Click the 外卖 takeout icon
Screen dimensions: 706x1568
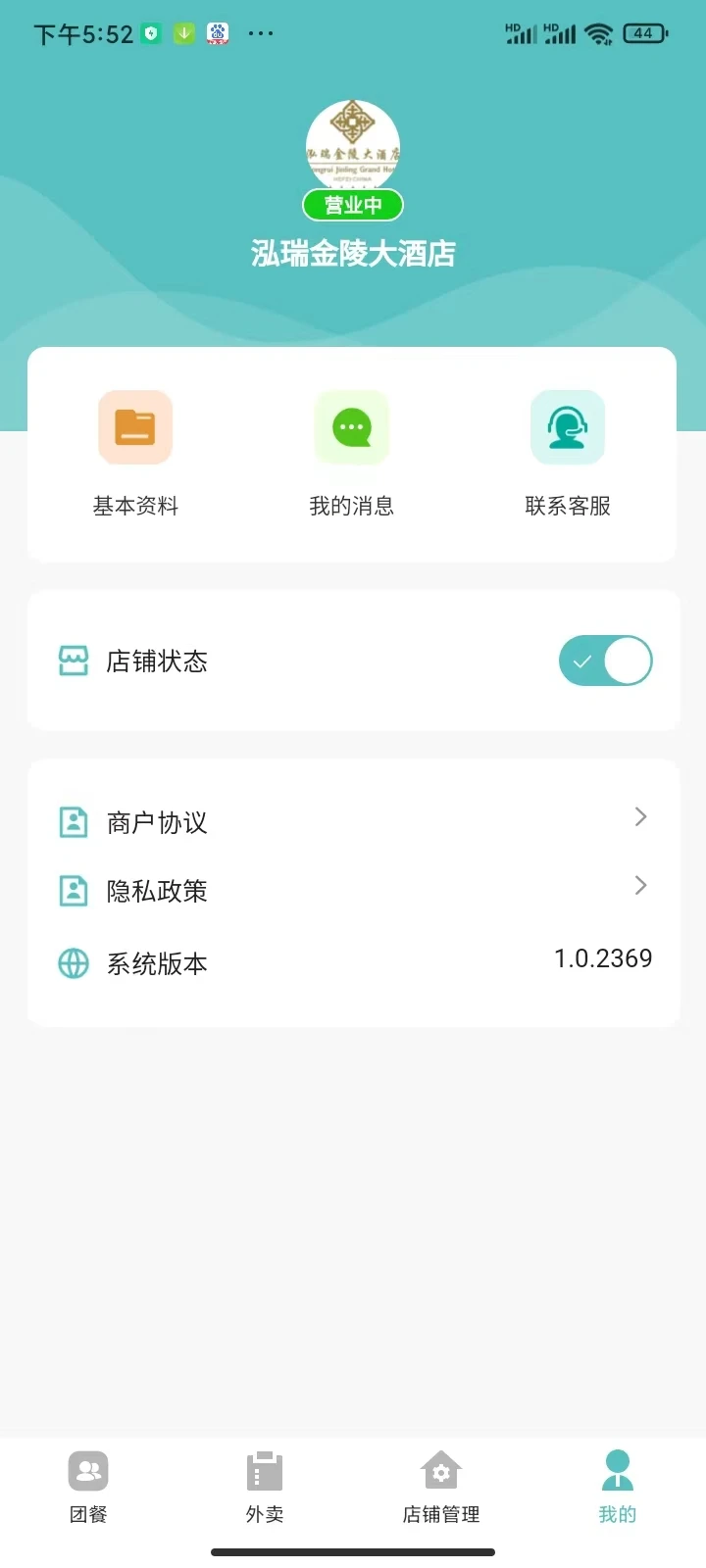click(263, 1470)
